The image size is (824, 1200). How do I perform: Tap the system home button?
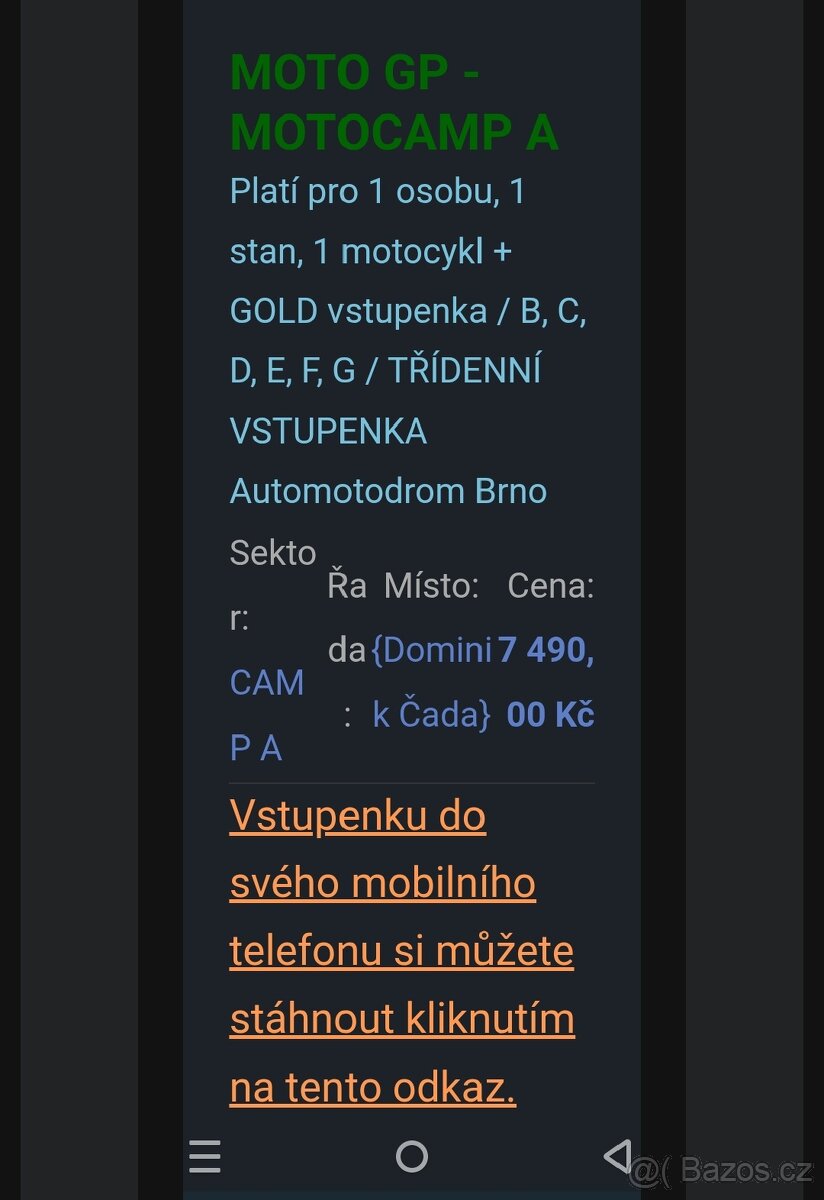[x=411, y=1157]
